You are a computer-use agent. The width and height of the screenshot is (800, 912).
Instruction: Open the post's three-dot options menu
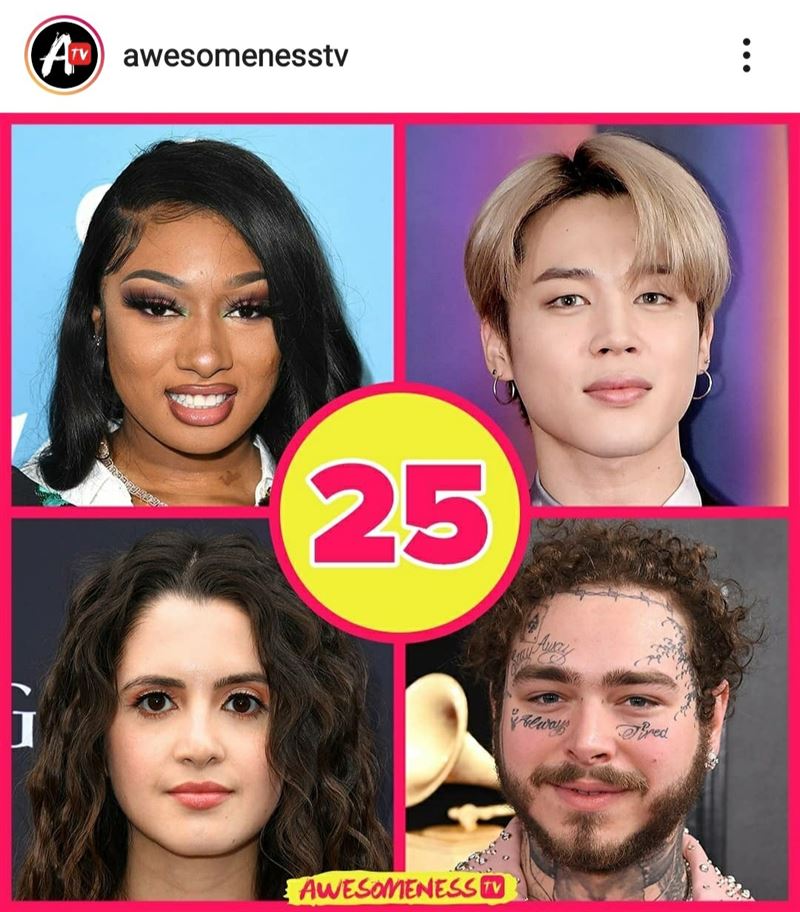[x=746, y=56]
